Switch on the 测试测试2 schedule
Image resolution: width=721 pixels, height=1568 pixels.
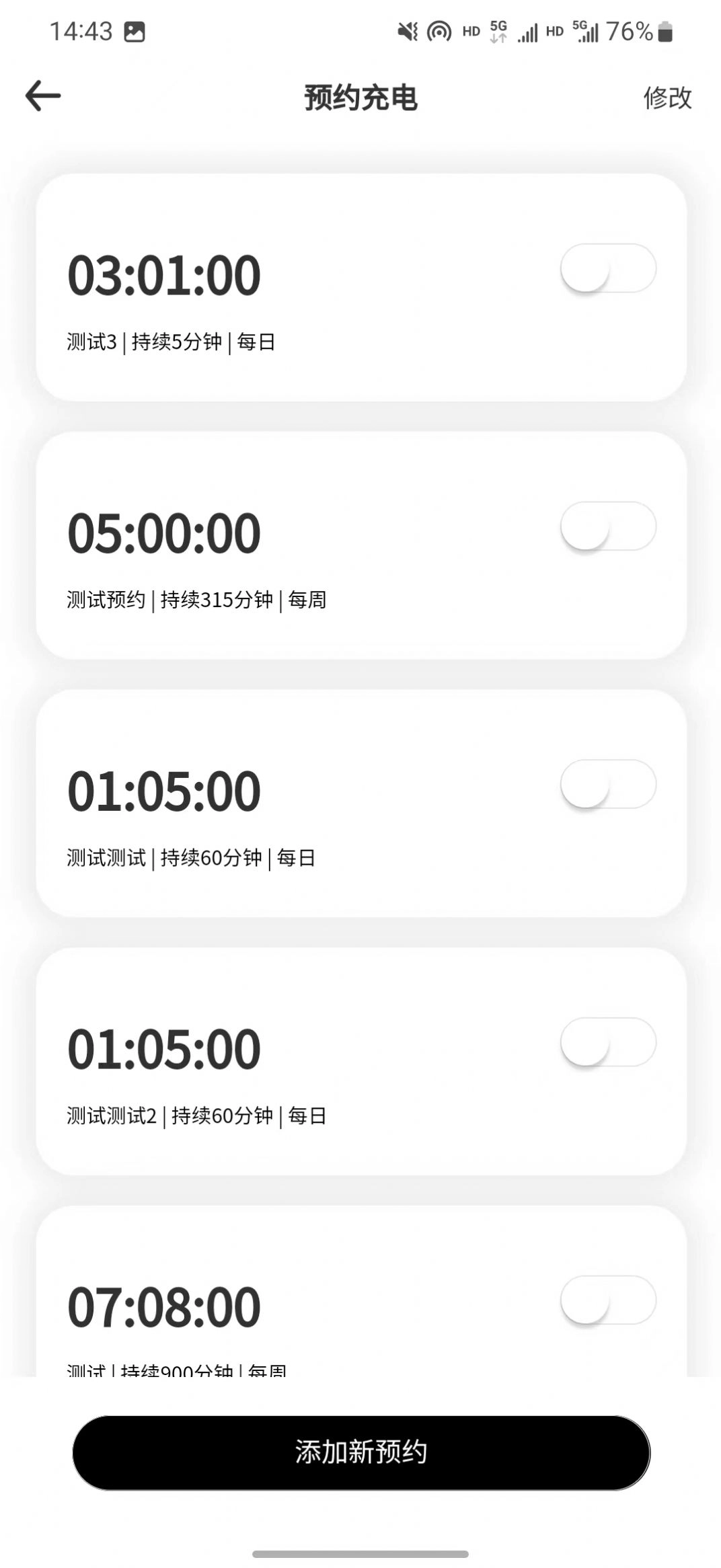[607, 1042]
